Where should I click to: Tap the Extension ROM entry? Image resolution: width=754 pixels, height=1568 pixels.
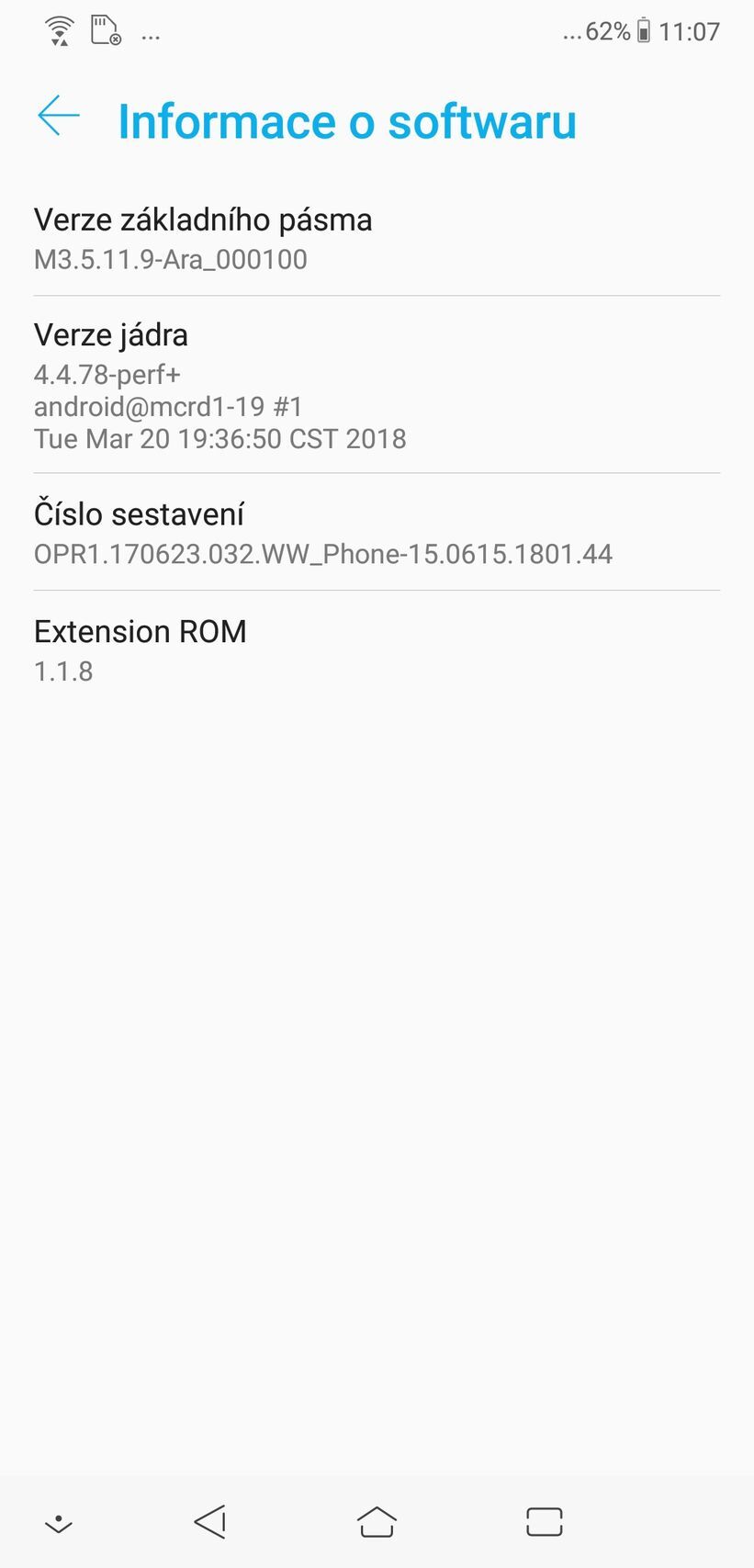141,631
